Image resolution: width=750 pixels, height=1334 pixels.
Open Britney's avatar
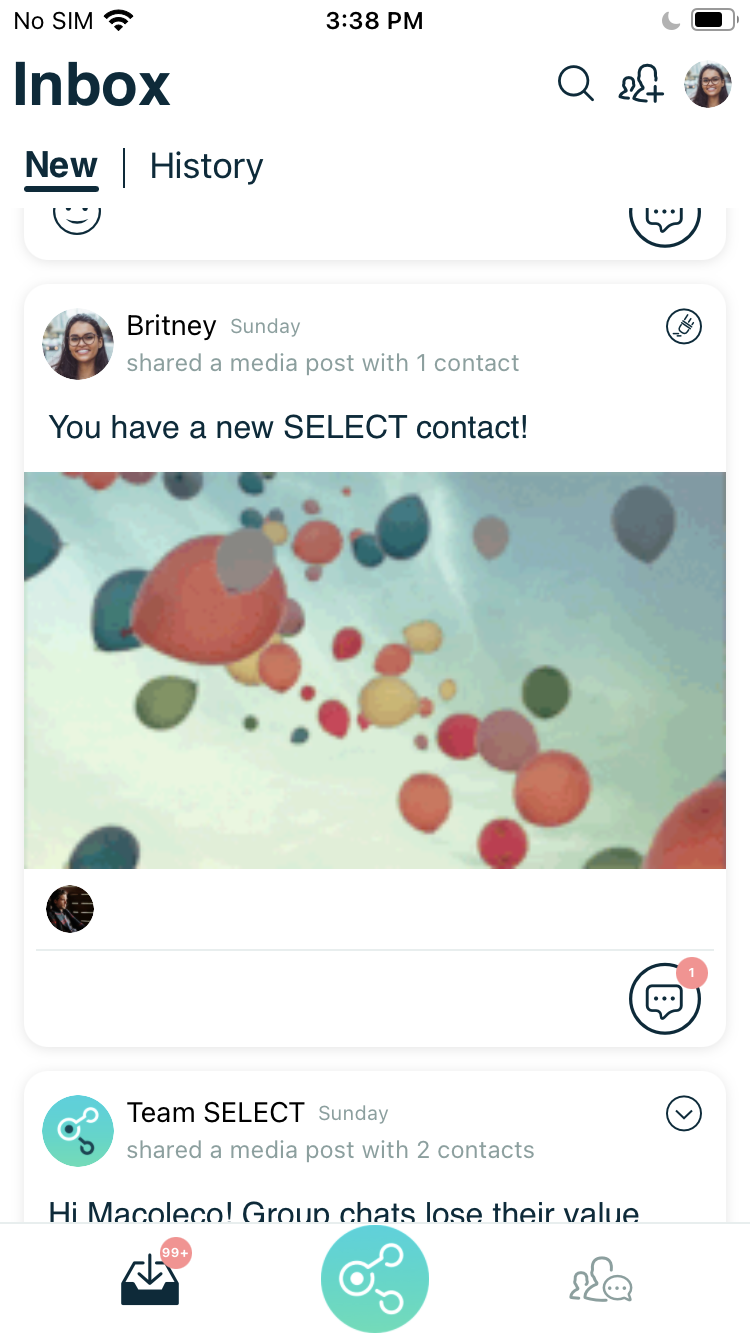pyautogui.click(x=78, y=344)
